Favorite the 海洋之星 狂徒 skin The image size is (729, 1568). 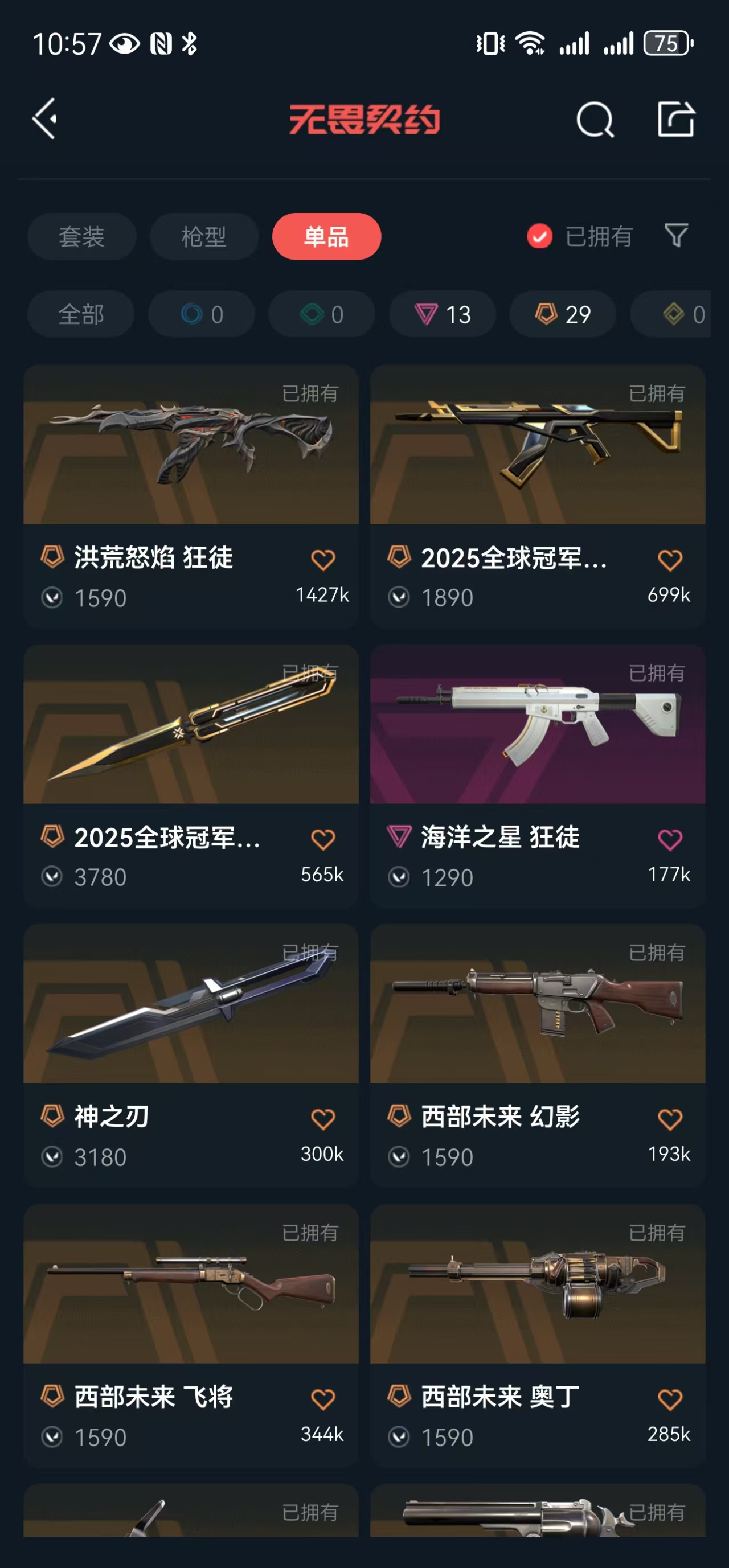[669, 839]
